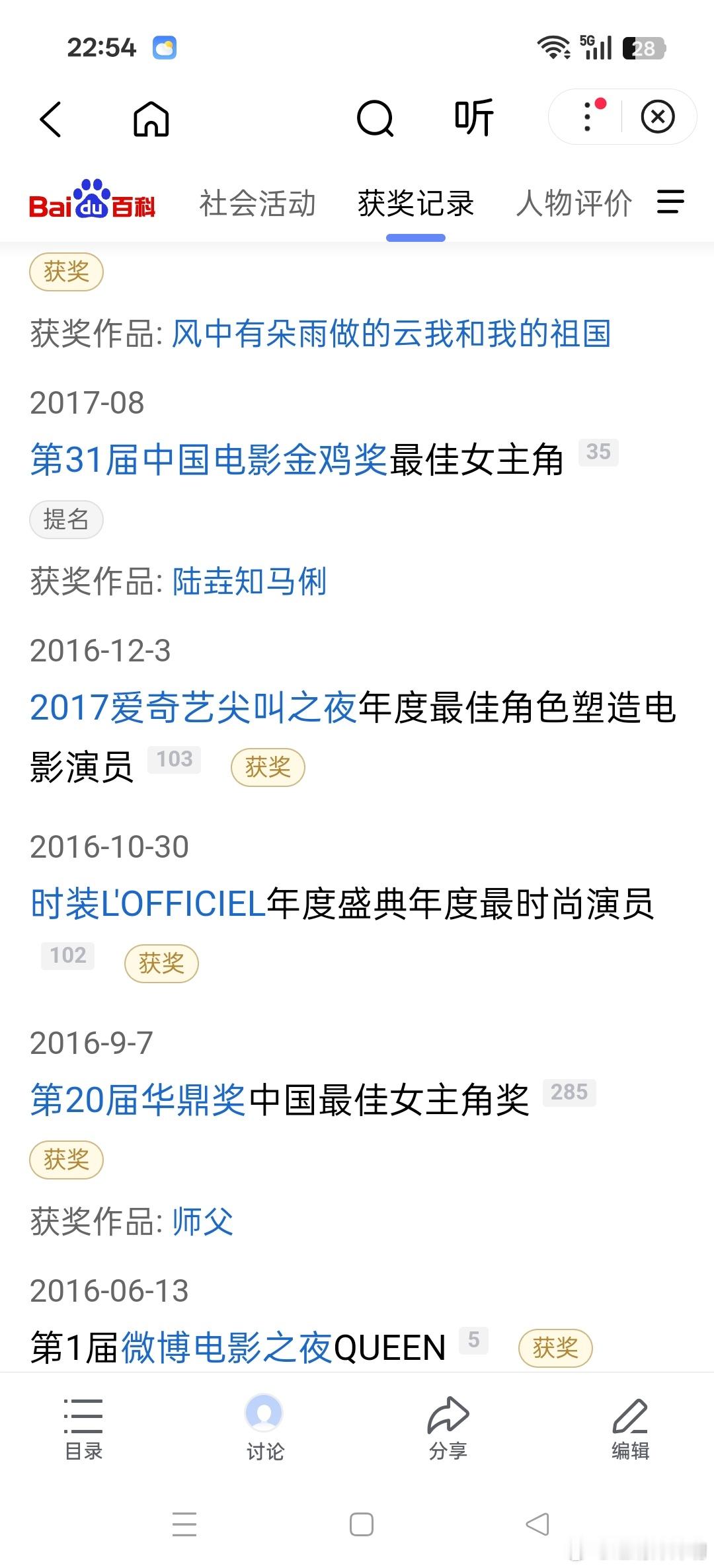Open the 陆垚知马俐 film link
The image size is (714, 1568).
coord(249,581)
